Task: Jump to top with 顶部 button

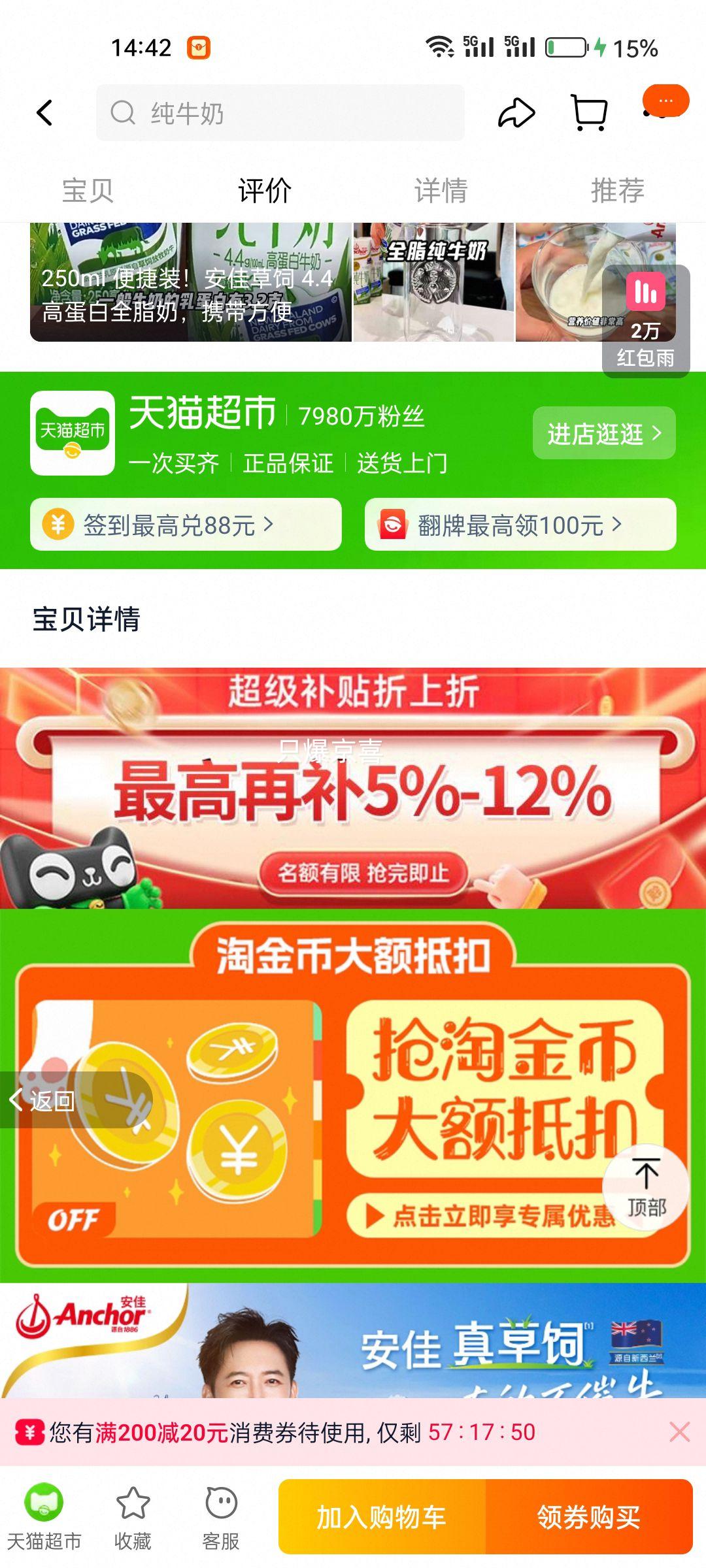Action: click(646, 1188)
